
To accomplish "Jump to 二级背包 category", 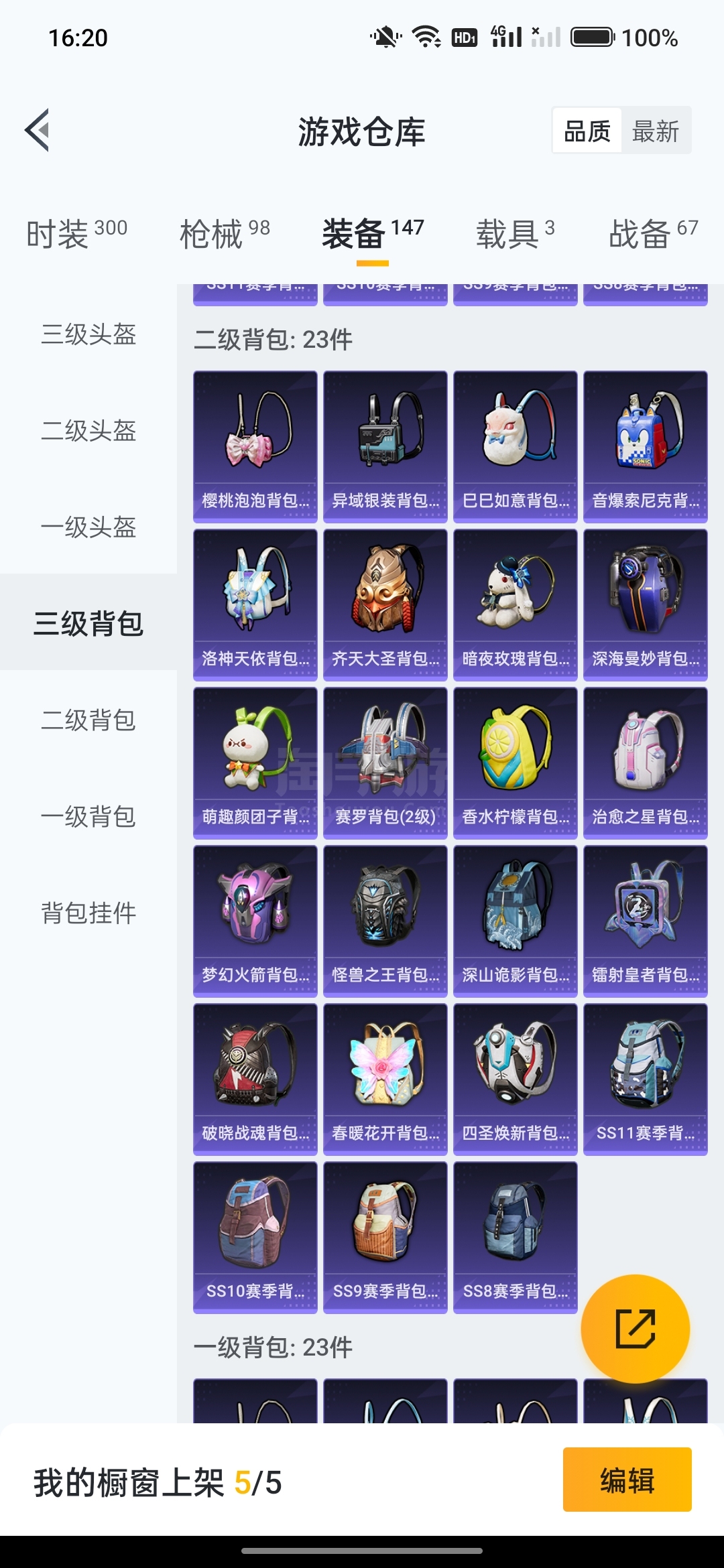I will coord(88,720).
